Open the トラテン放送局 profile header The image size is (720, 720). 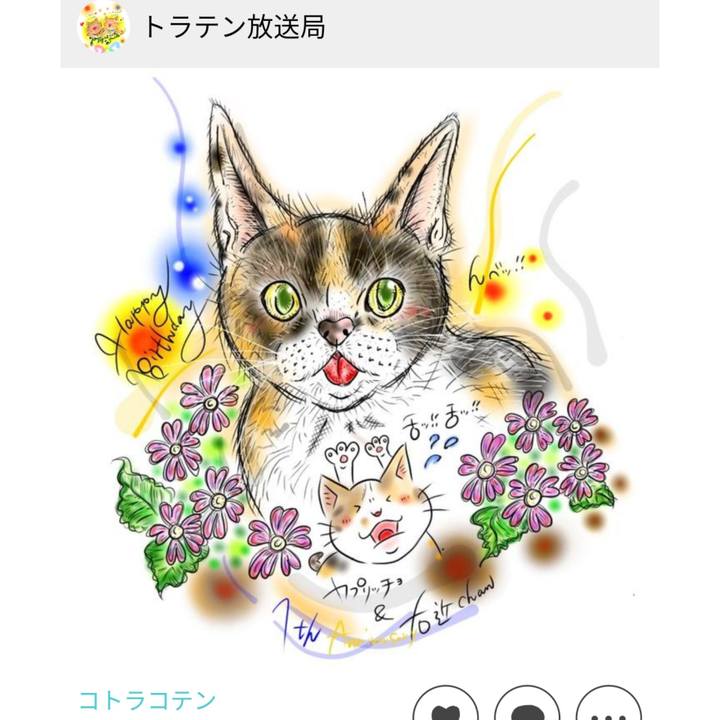point(234,27)
